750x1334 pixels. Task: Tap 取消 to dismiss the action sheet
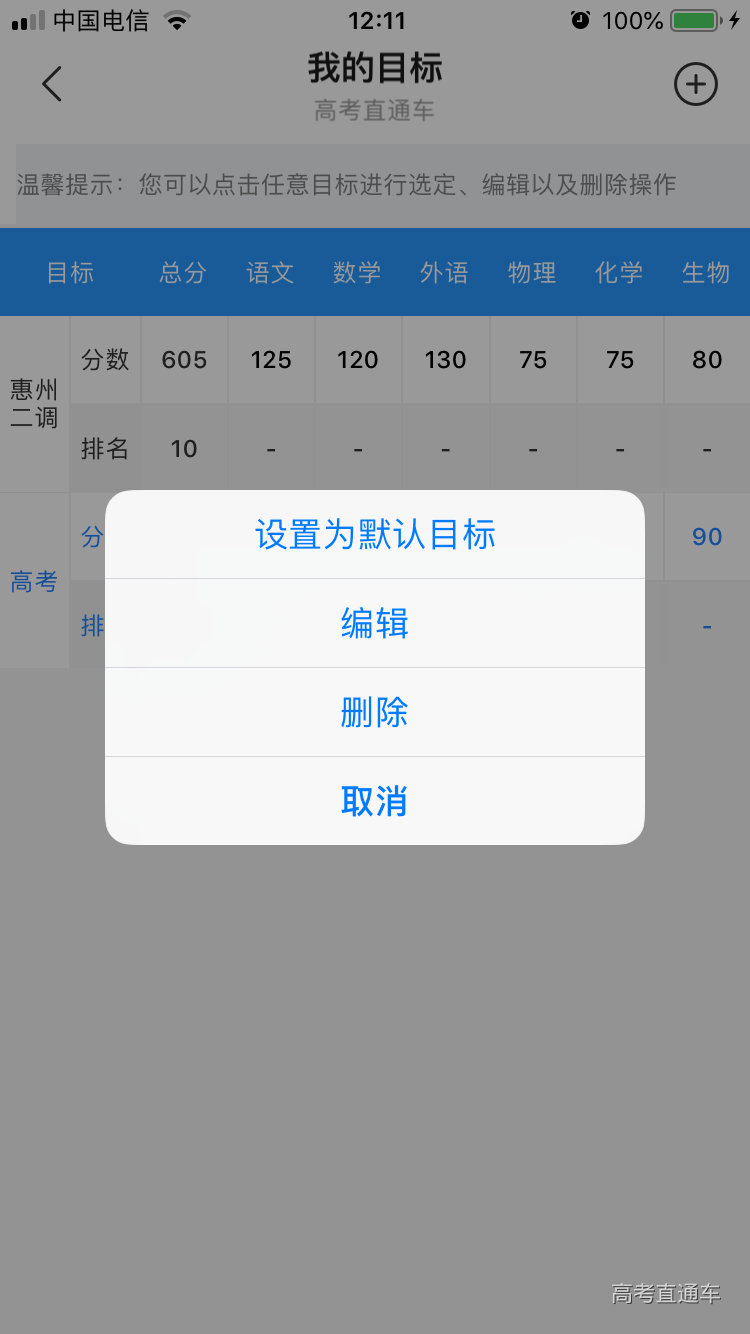tap(375, 799)
